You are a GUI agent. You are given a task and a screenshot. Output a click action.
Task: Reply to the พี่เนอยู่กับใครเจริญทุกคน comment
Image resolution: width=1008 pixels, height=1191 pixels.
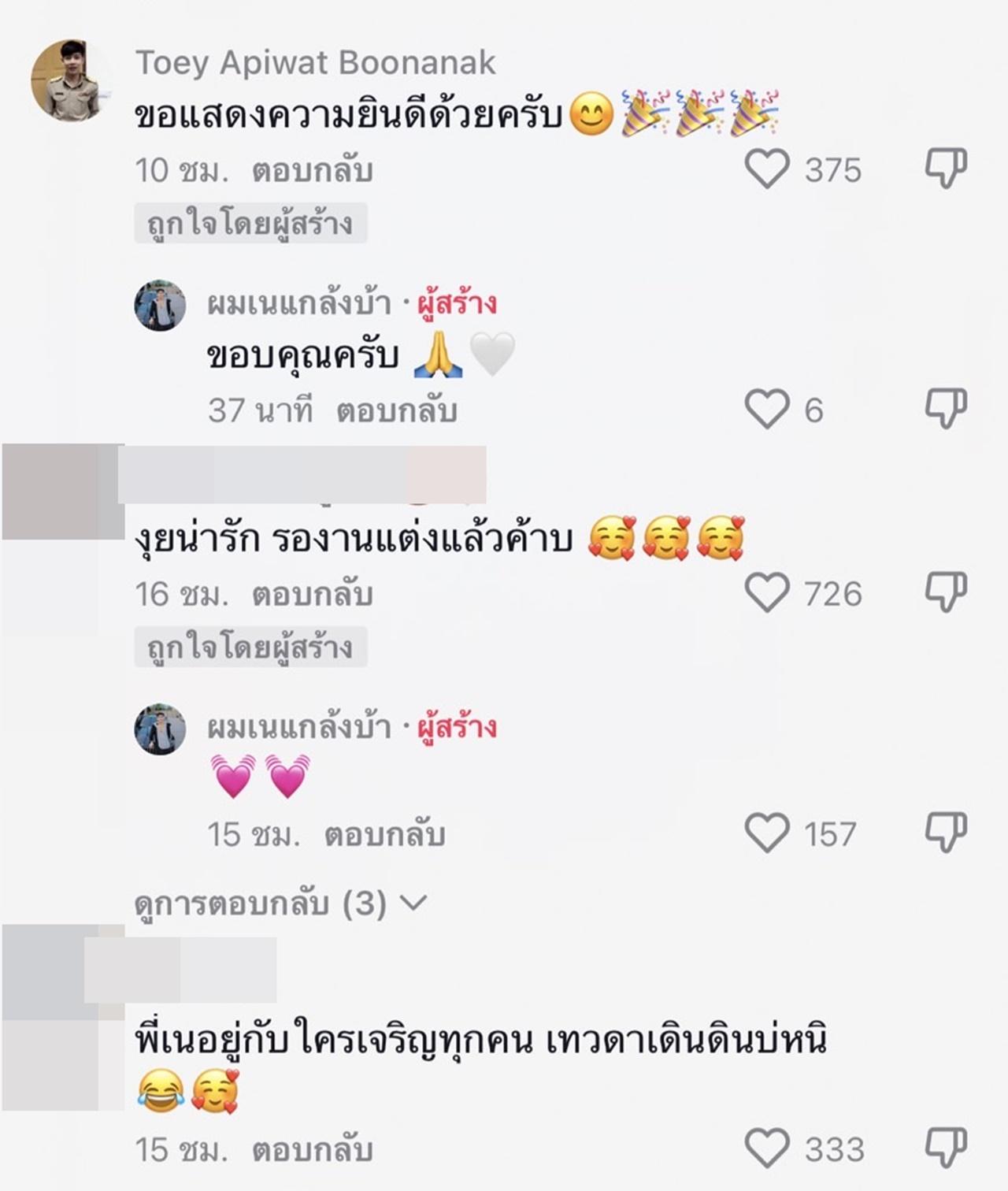point(312,1150)
